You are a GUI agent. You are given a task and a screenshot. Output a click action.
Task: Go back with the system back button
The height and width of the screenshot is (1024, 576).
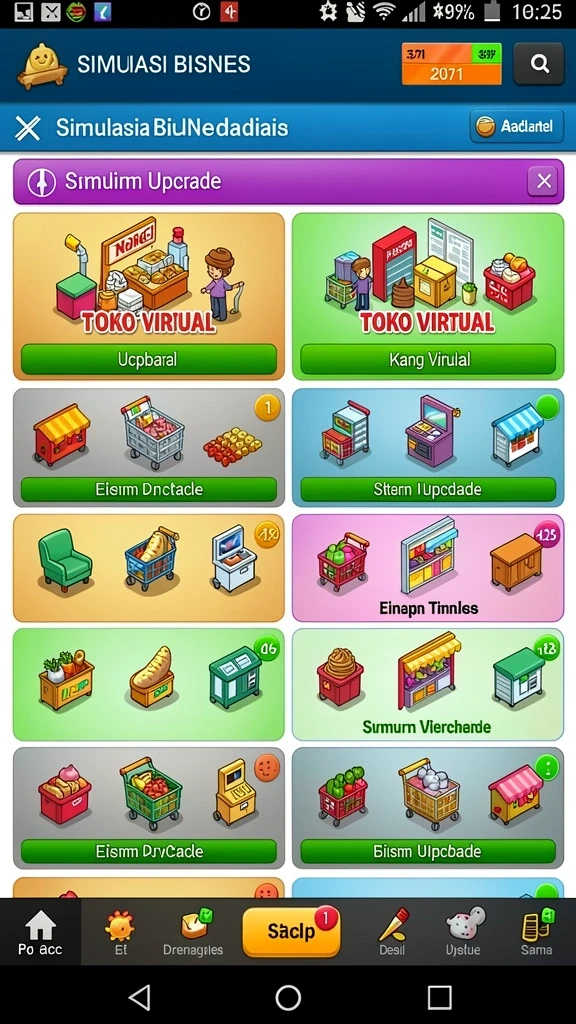click(x=140, y=997)
